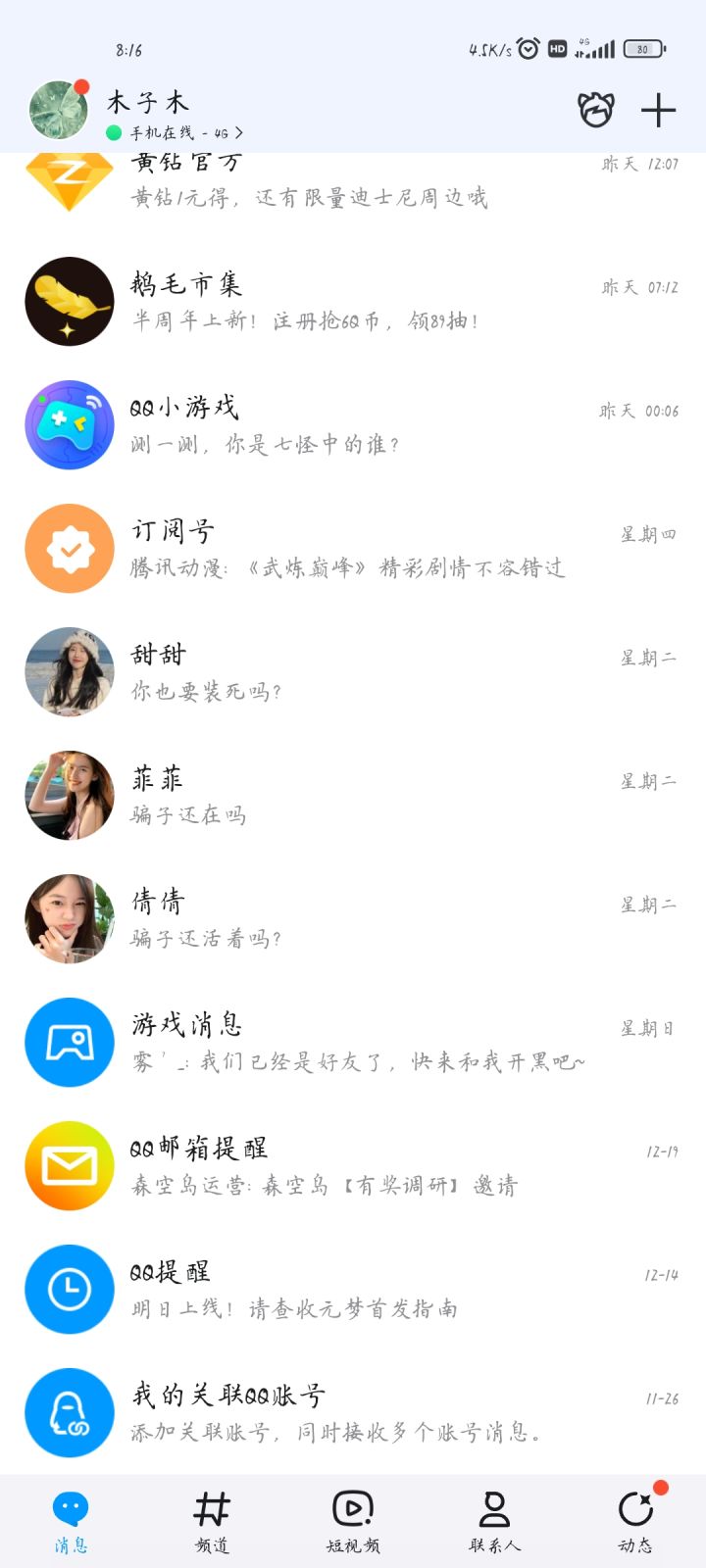
Task: Open the chat with 甜甜
Action: pos(353,672)
